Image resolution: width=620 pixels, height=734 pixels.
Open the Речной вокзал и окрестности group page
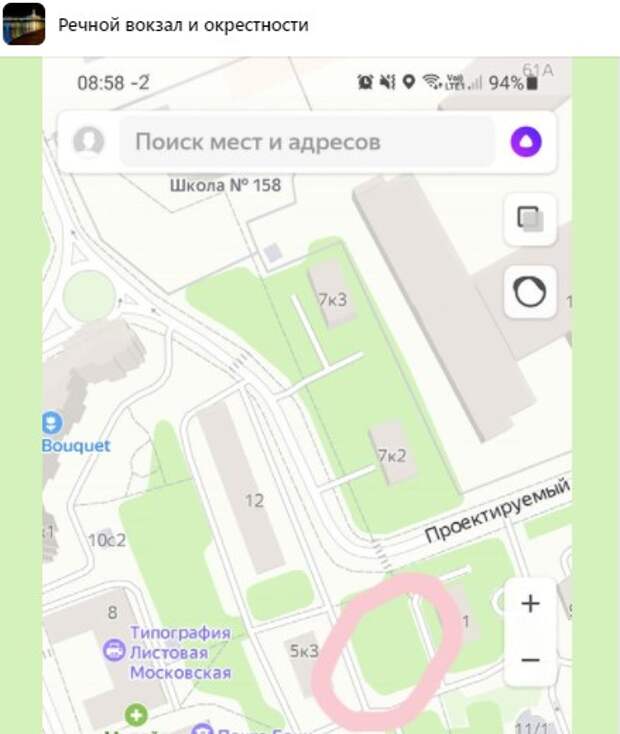coord(183,25)
